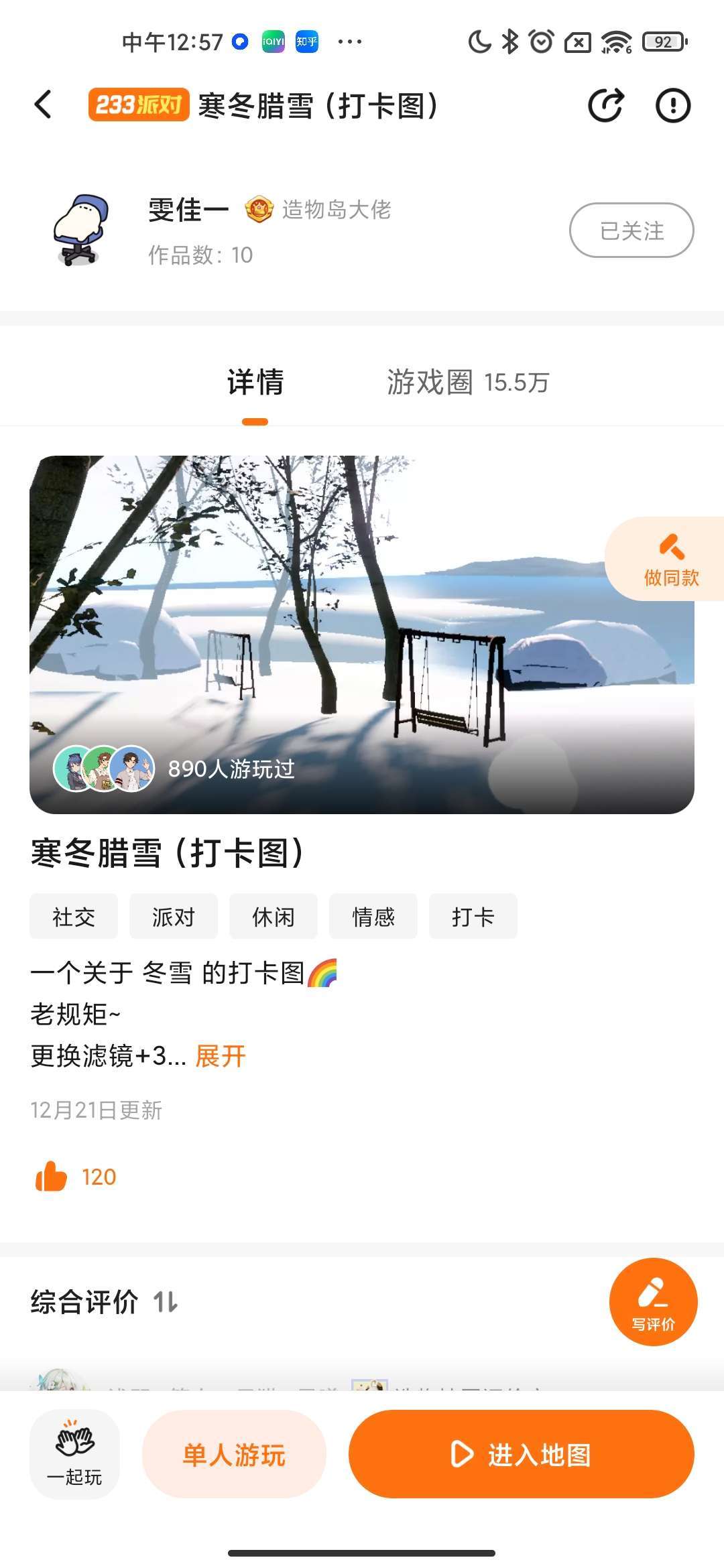The height and width of the screenshot is (1568, 724).
Task: Select the 社交 tag chip
Action: click(74, 916)
